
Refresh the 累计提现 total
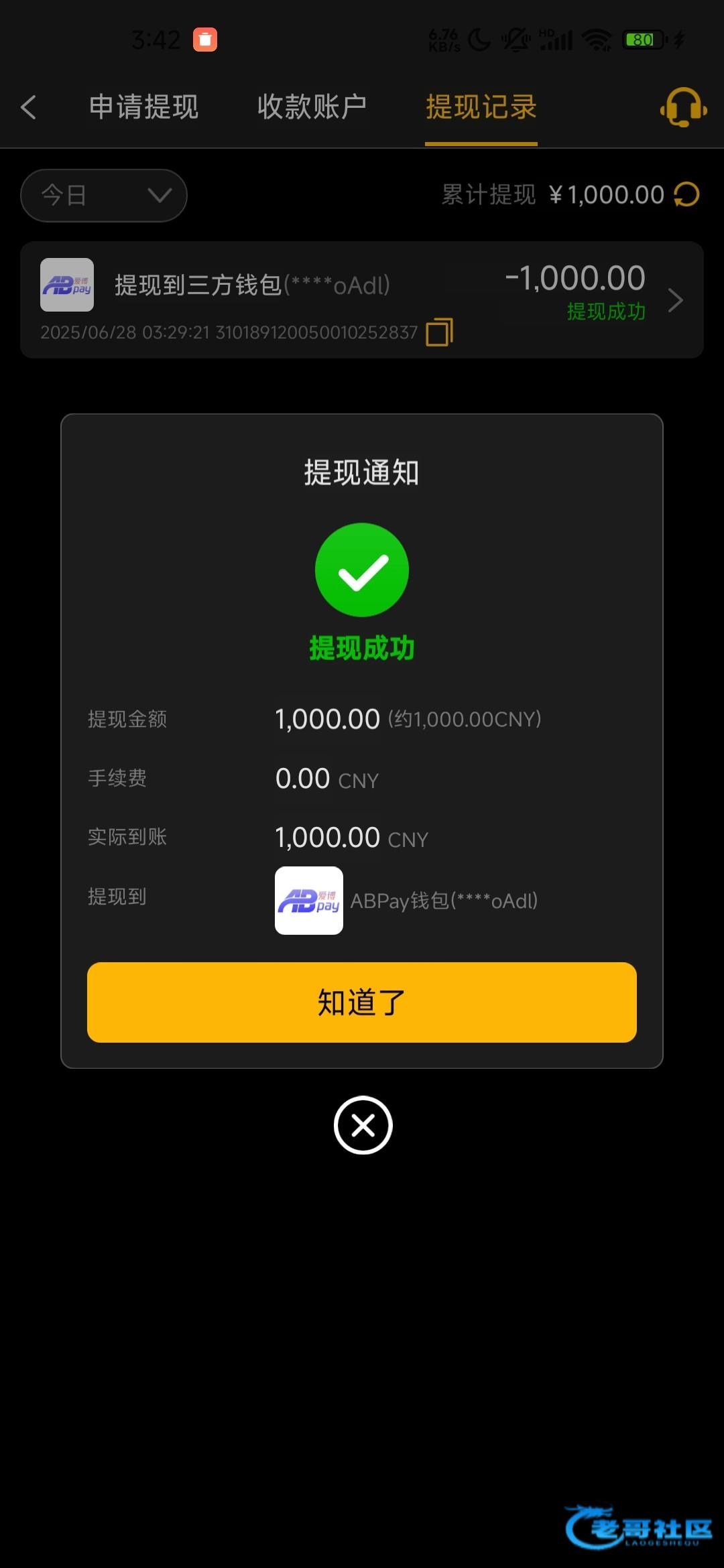coord(686,195)
